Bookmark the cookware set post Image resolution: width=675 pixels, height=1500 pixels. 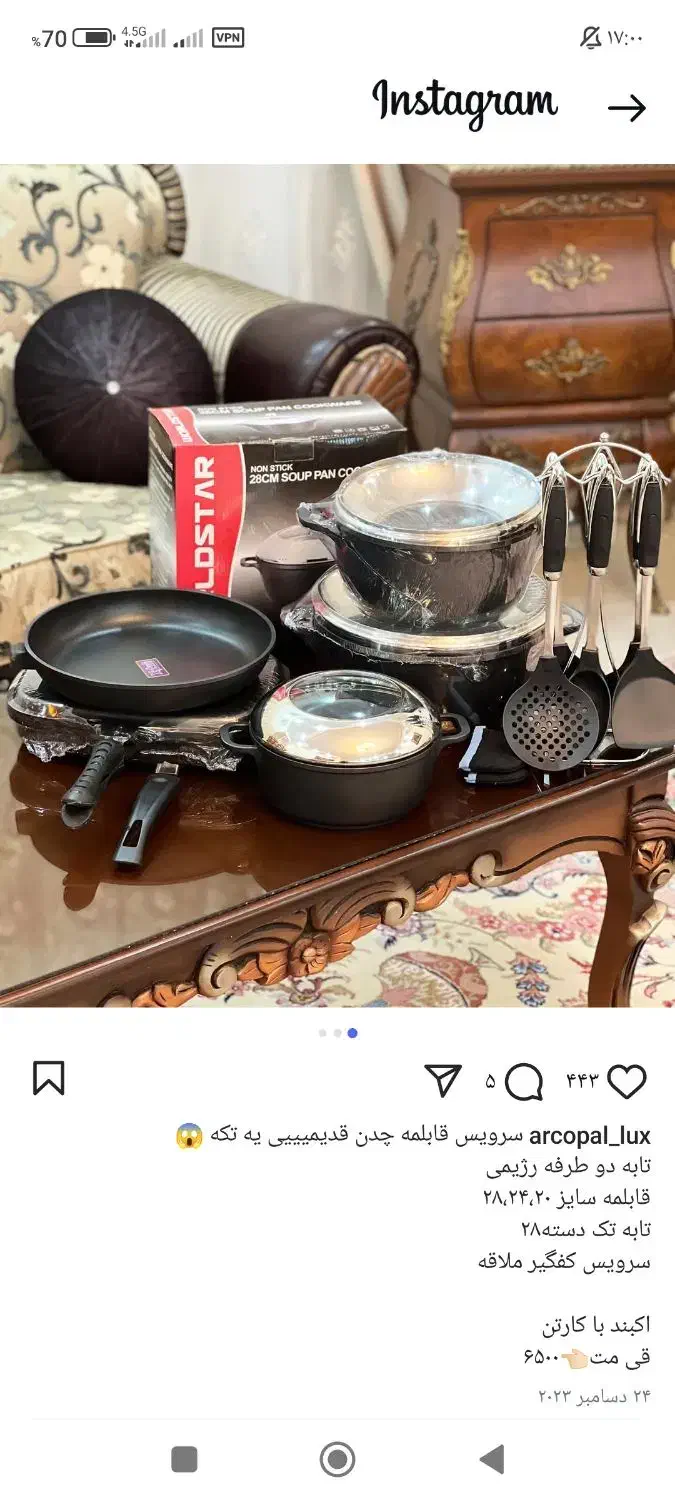48,1078
